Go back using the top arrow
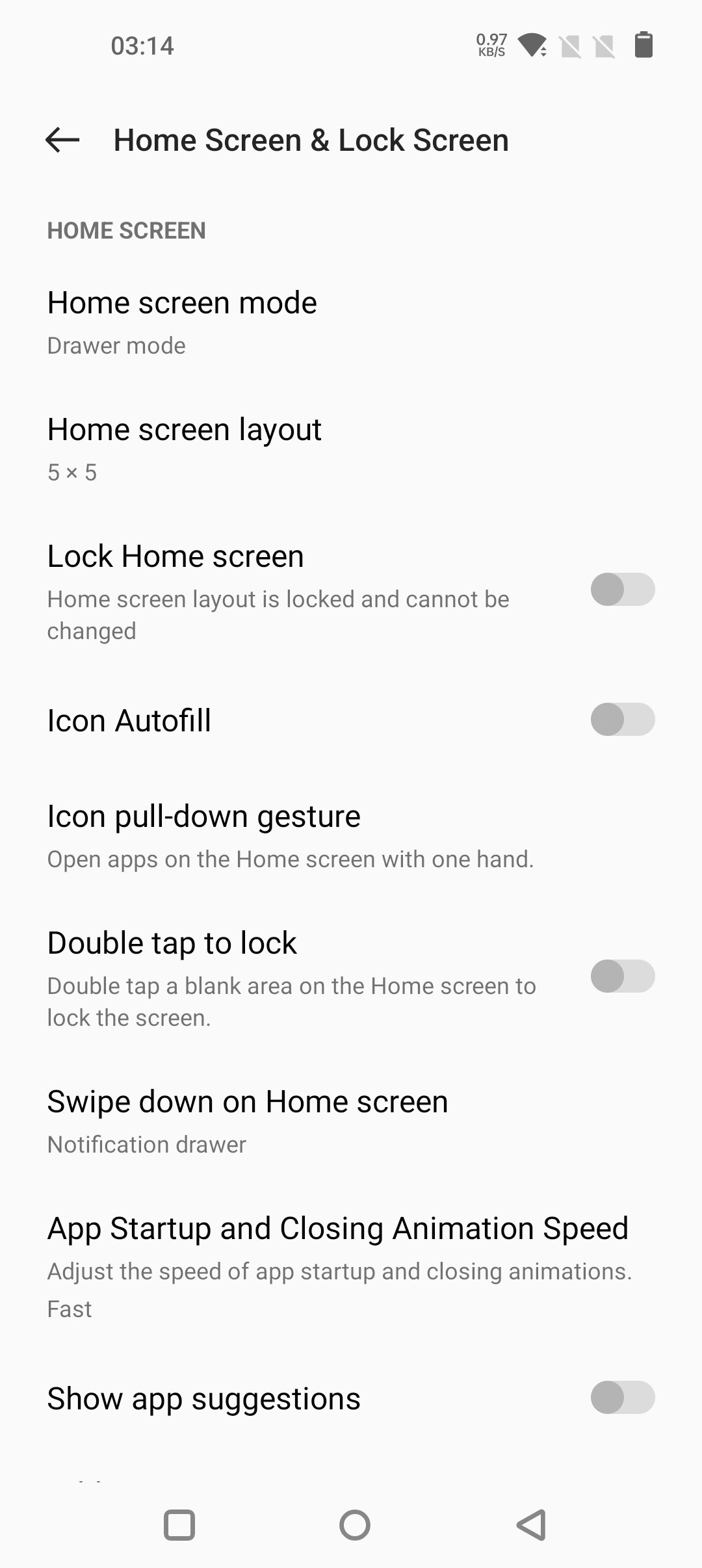Image resolution: width=702 pixels, height=1568 pixels. pyautogui.click(x=62, y=140)
